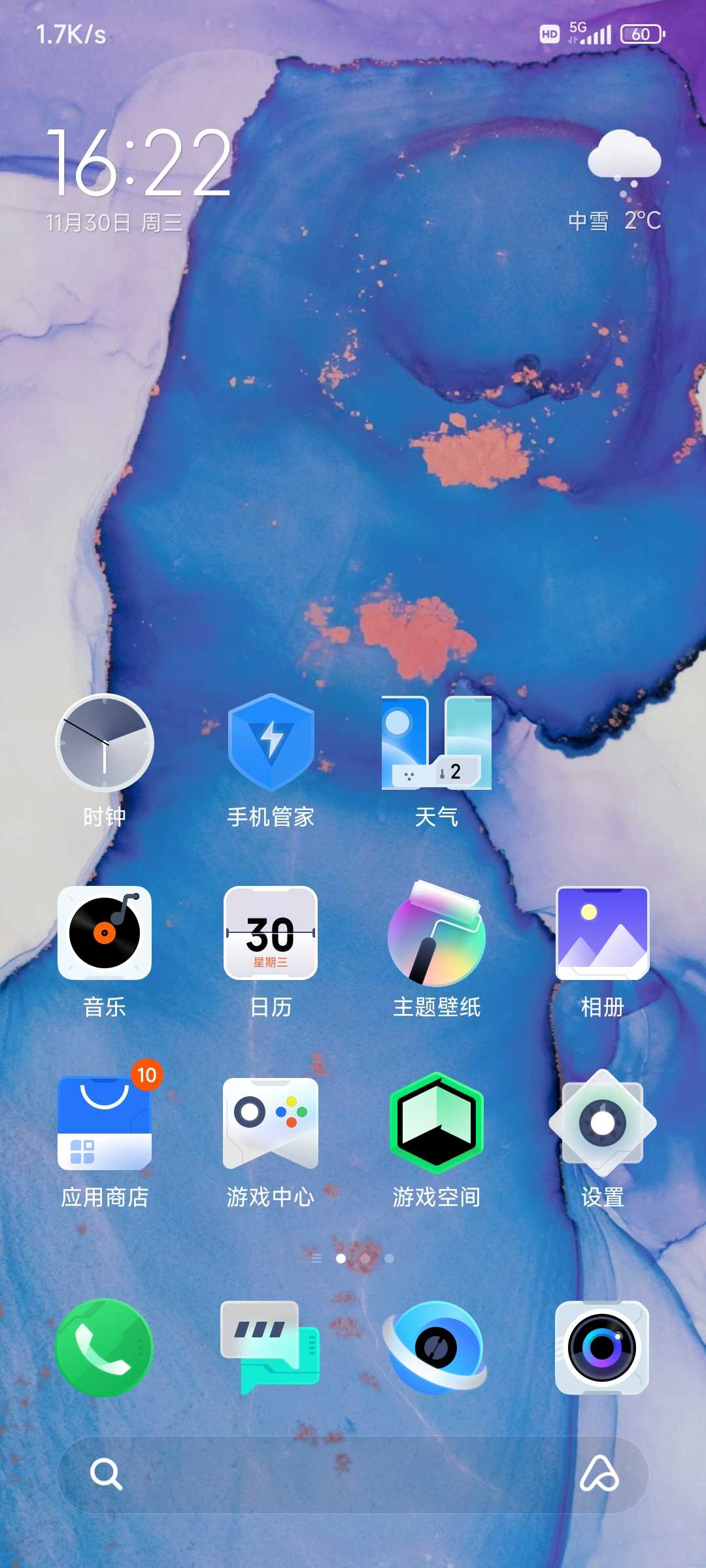706x1568 pixels.
Task: Tap the assistant icon in search bar
Action: tap(599, 1474)
